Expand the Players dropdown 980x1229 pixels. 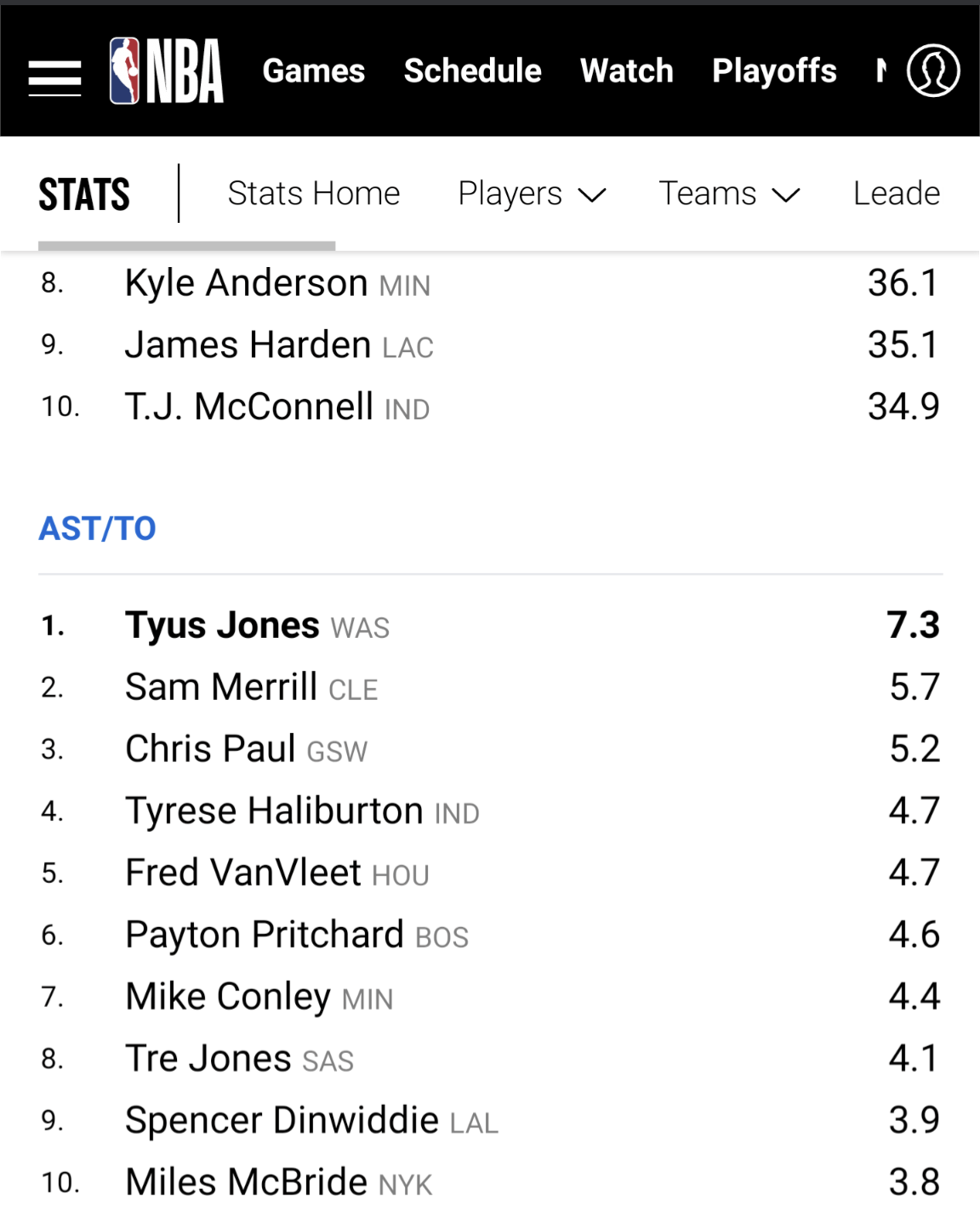coord(531,194)
